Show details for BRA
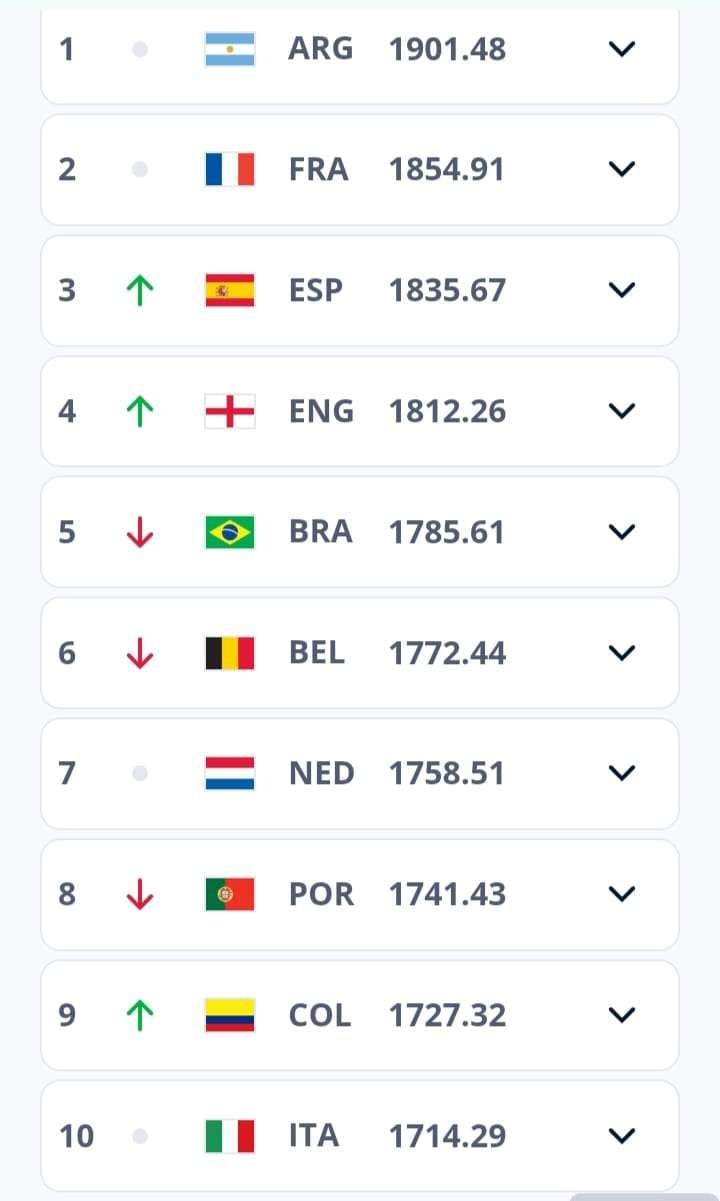 tap(622, 532)
